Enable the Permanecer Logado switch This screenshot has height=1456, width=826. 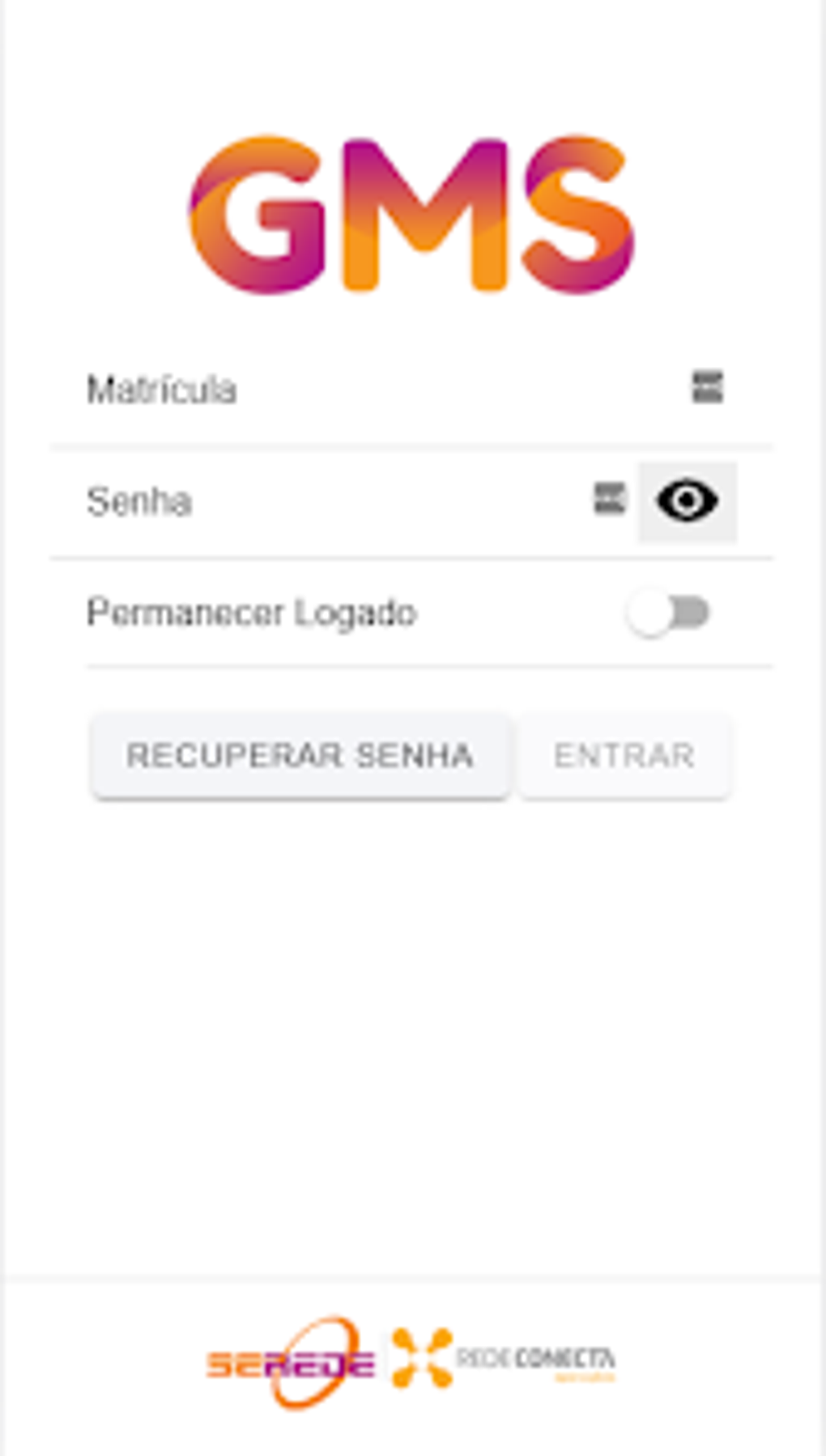(x=668, y=613)
